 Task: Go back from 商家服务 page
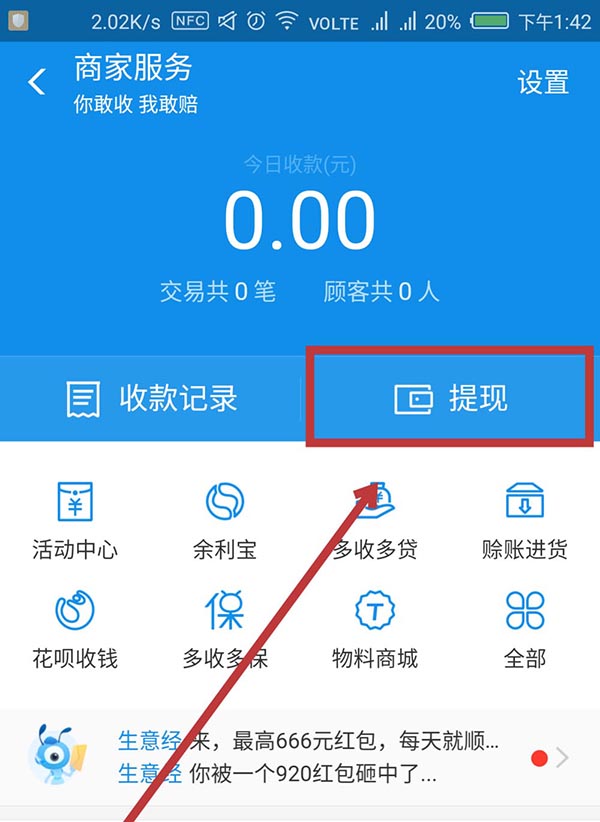37,82
